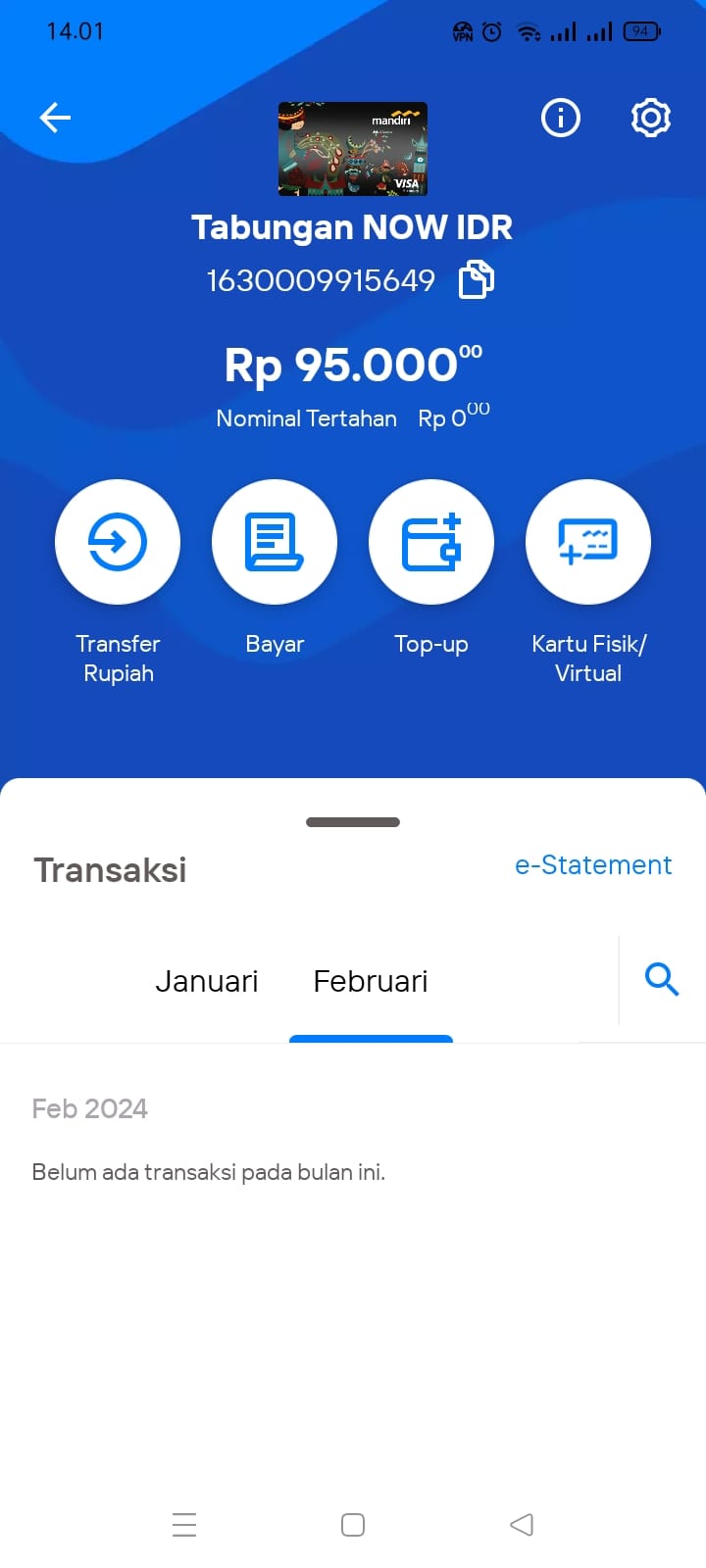Screen dimensions: 706x1568
Task: Open the Top-up option
Action: (431, 542)
